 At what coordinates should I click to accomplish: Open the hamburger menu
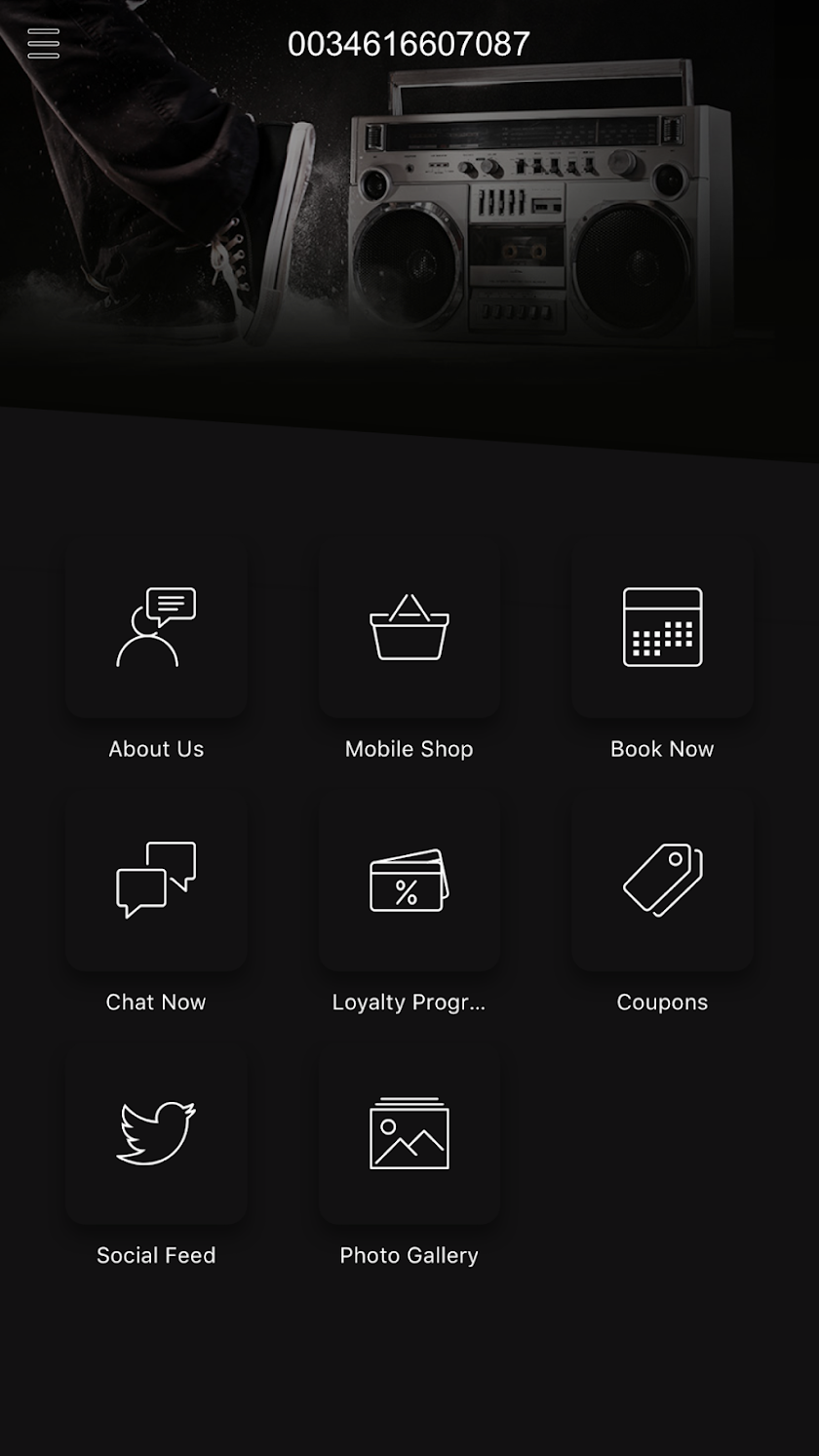click(44, 43)
